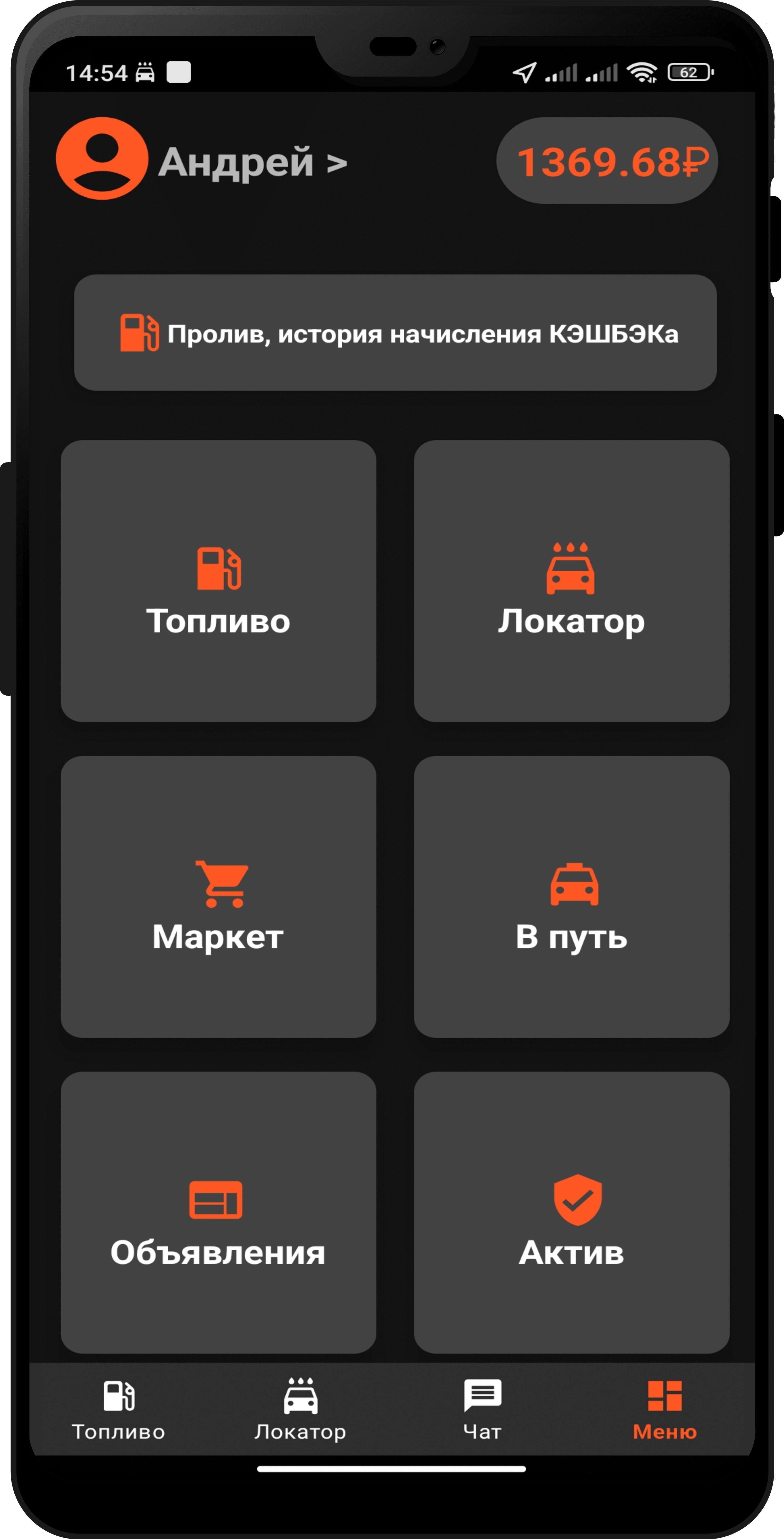
Task: Switch to the Топливо bottom tab
Action: click(x=118, y=1409)
